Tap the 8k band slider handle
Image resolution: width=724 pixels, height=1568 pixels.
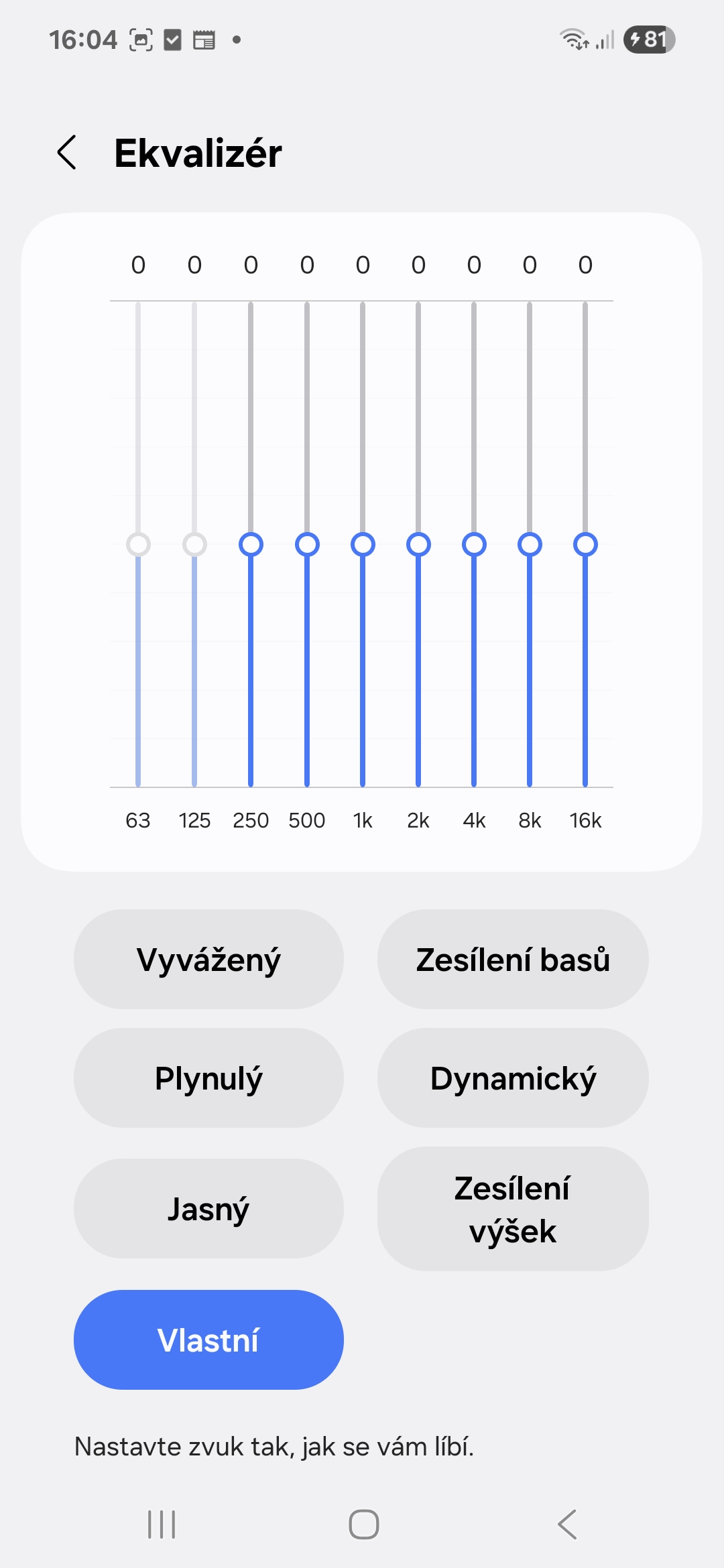(x=530, y=544)
